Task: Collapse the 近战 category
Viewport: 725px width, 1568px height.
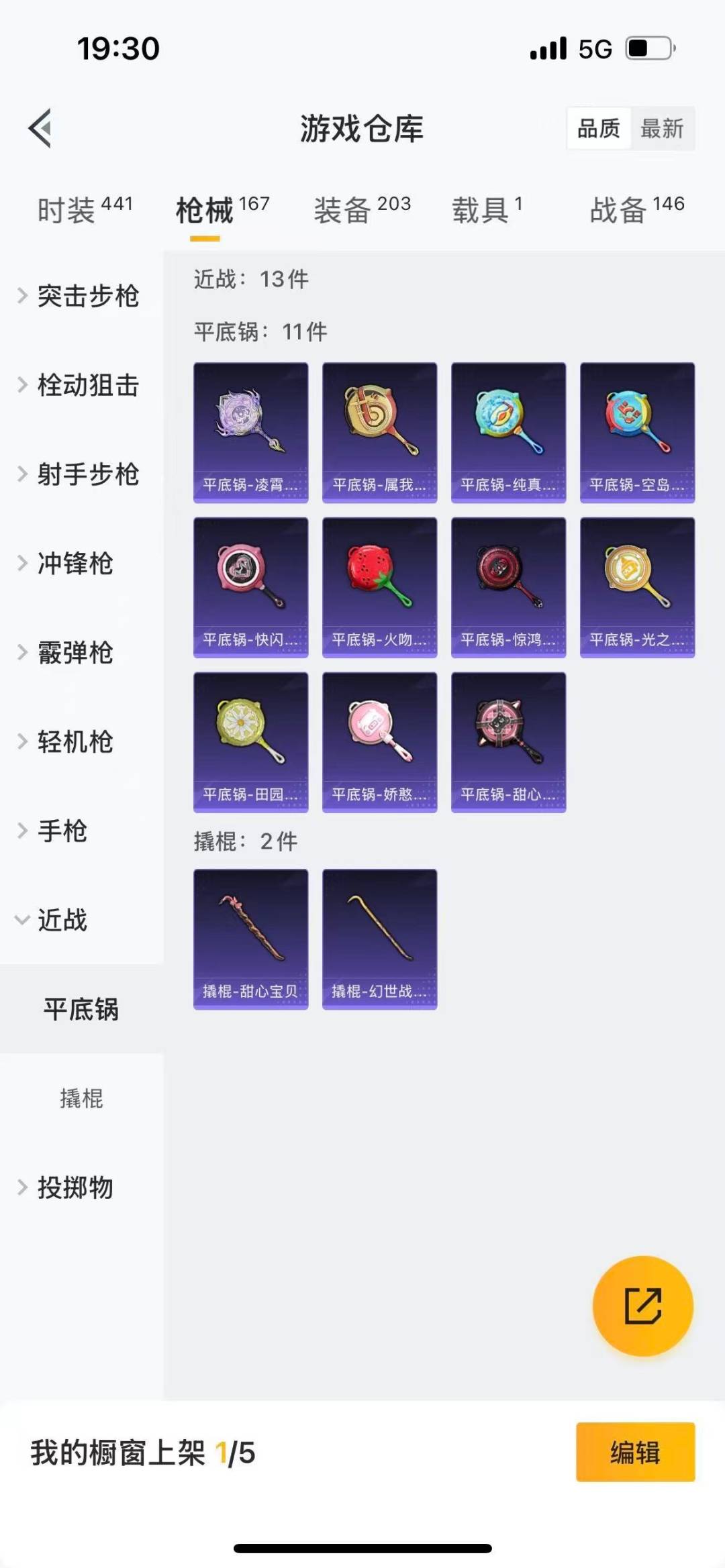Action: click(x=60, y=920)
